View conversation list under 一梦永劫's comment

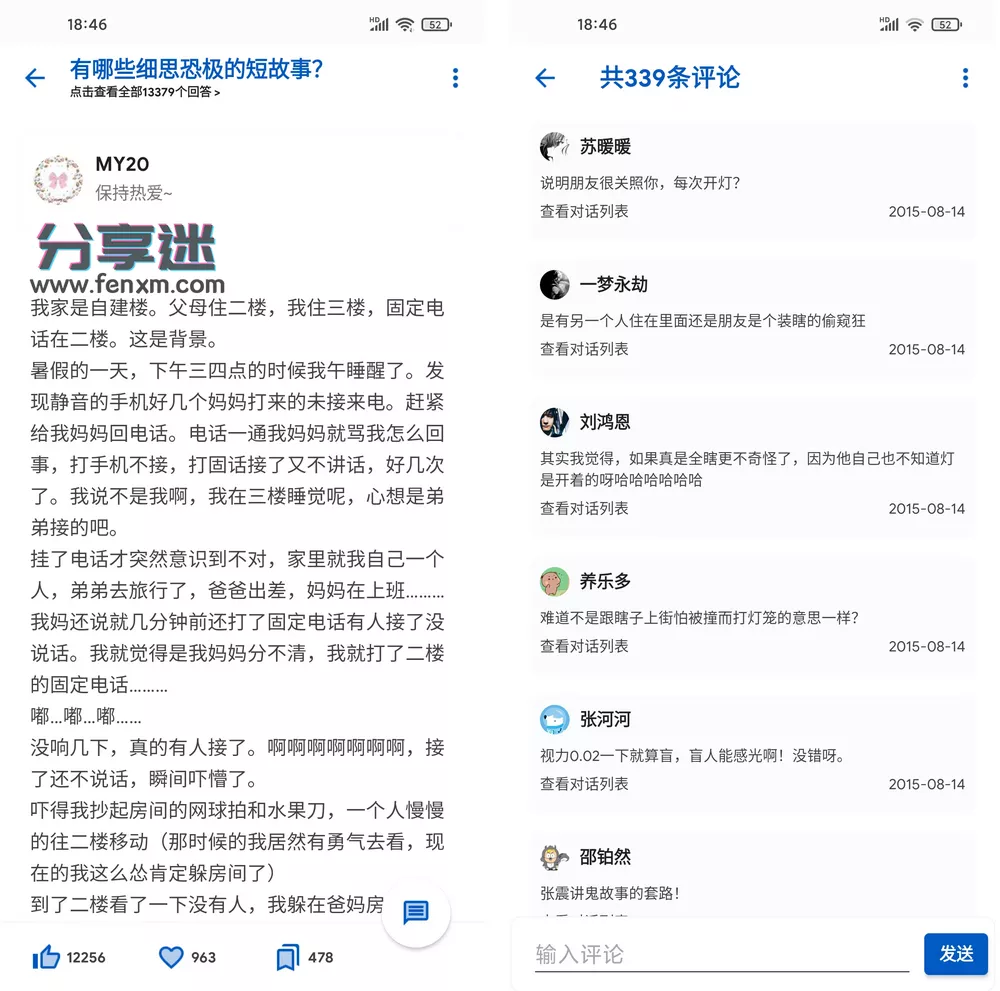(x=584, y=349)
